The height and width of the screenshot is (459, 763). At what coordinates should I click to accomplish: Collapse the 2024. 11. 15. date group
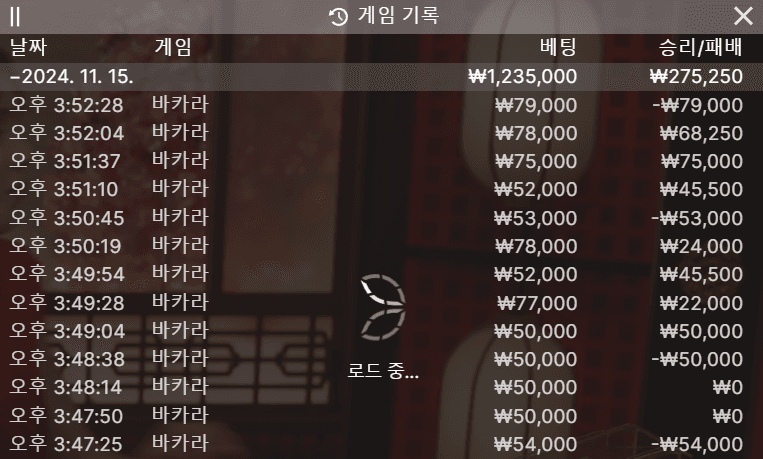[x=72, y=76]
